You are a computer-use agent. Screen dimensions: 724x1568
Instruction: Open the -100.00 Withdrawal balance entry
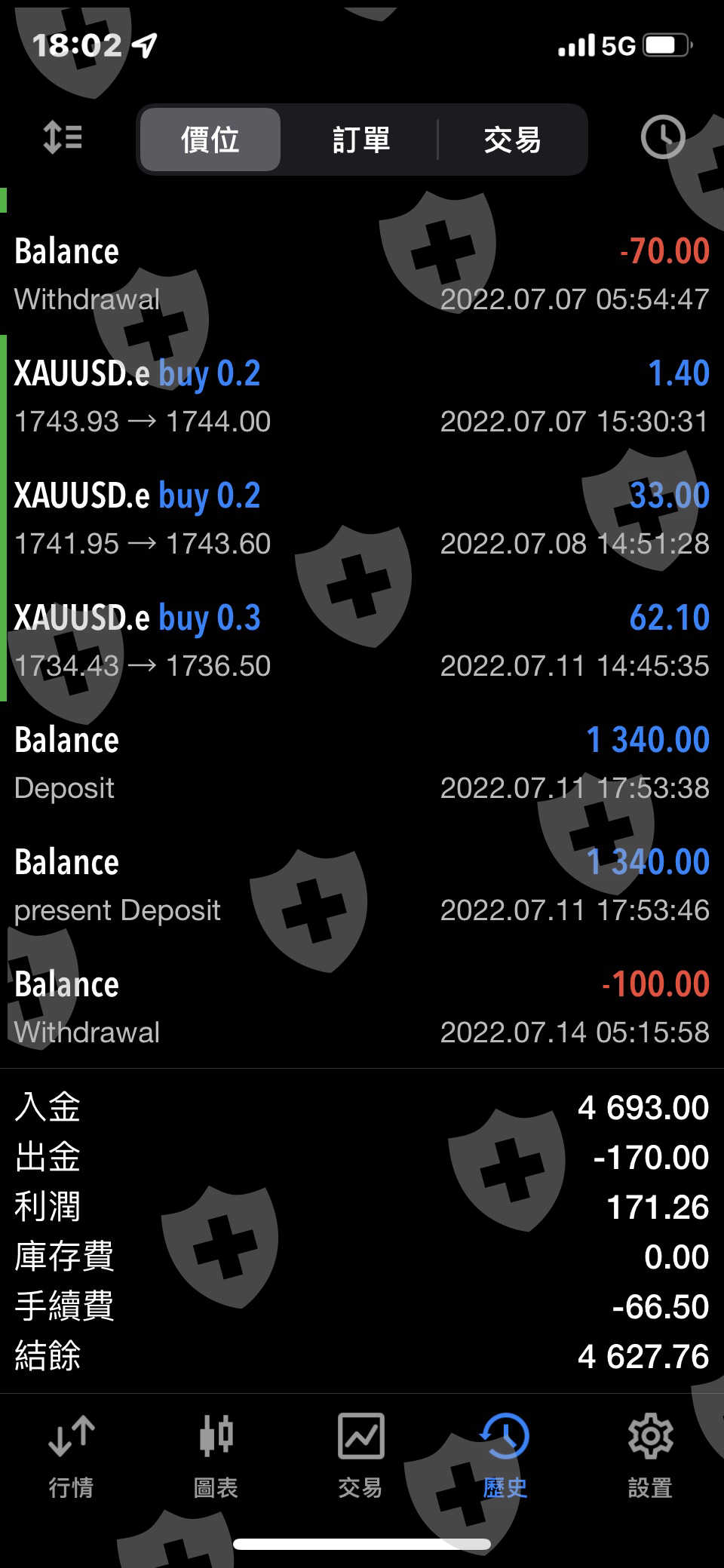[362, 1008]
